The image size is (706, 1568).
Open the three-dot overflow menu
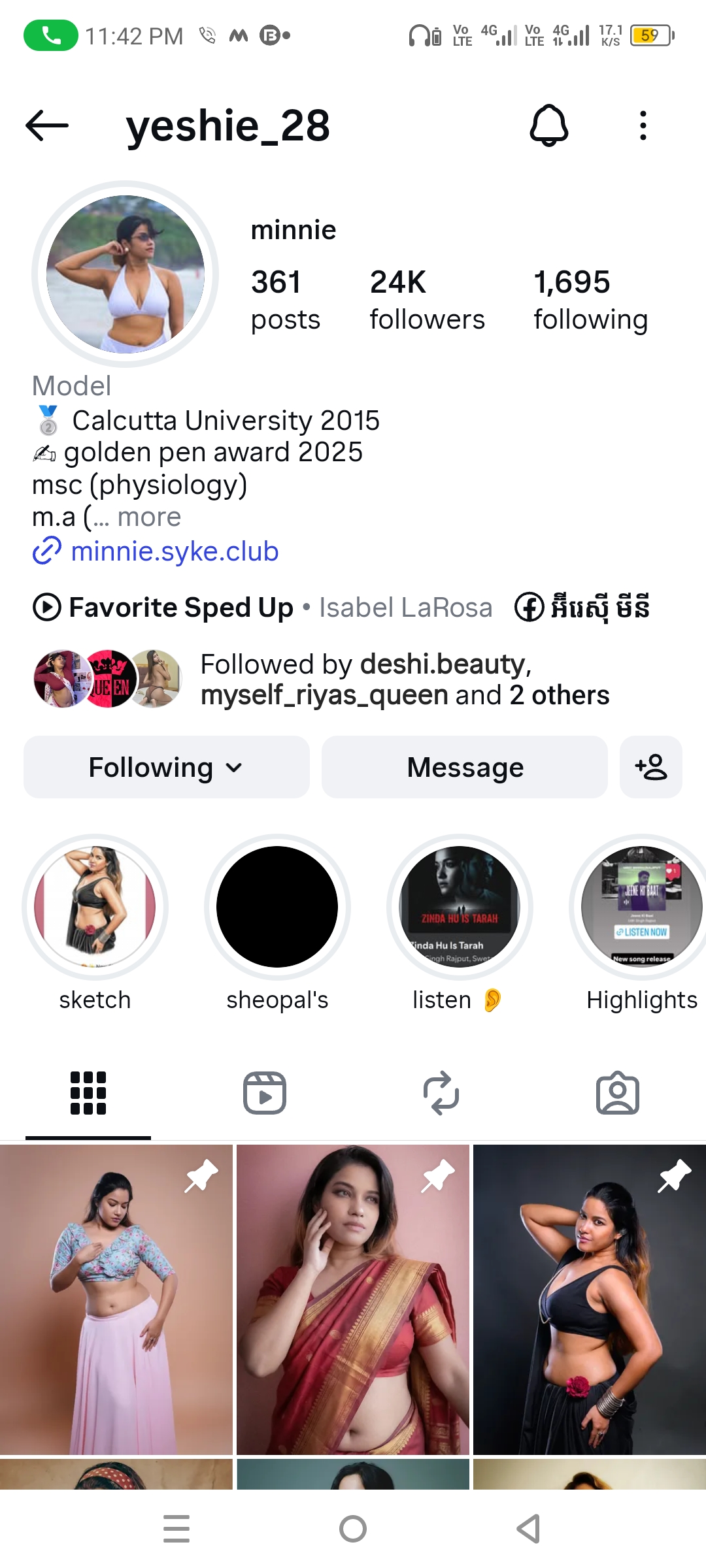(643, 125)
